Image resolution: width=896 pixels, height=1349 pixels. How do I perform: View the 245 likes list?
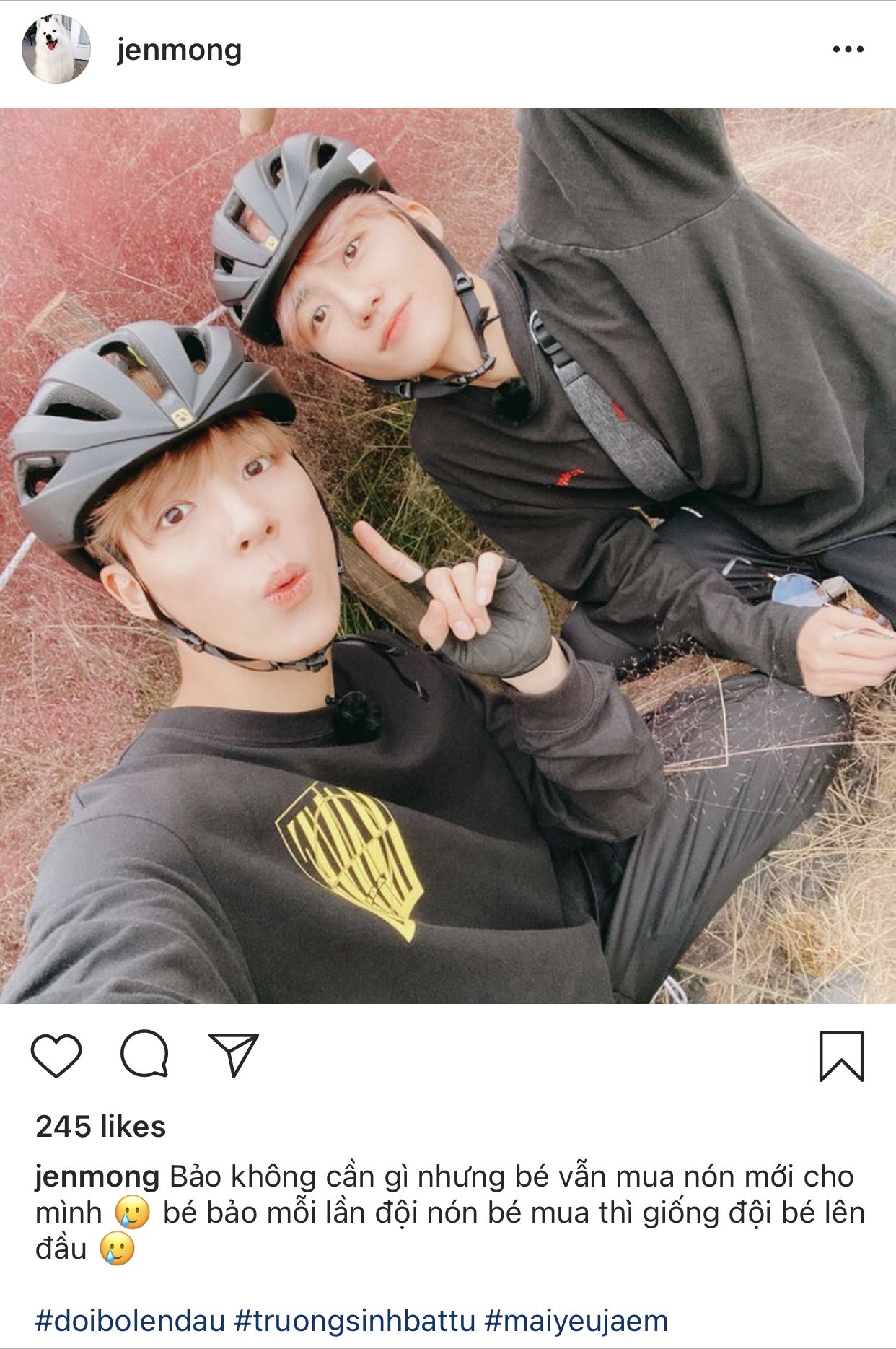pos(101,1127)
